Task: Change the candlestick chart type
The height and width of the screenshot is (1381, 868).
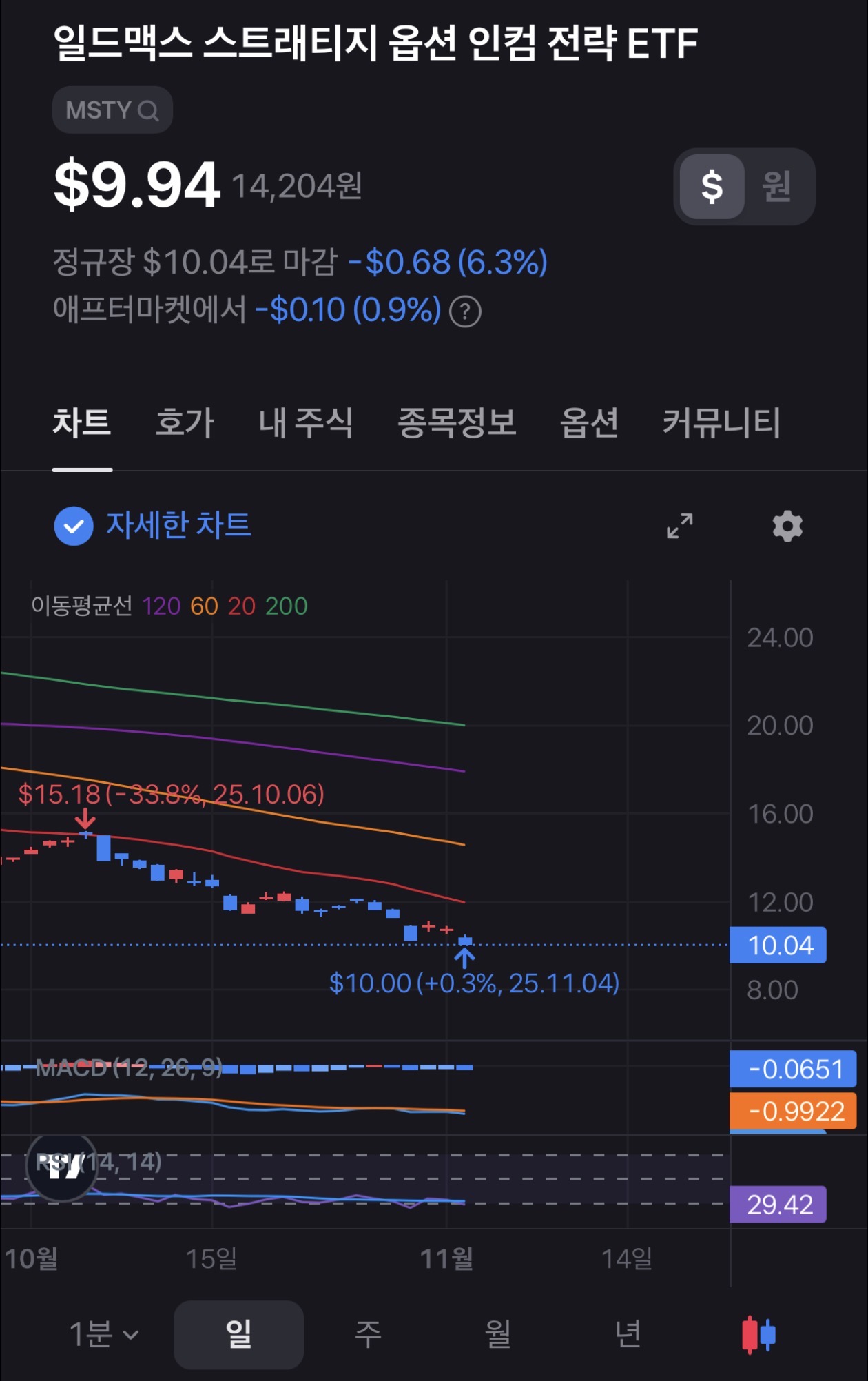Action: coord(758,1334)
